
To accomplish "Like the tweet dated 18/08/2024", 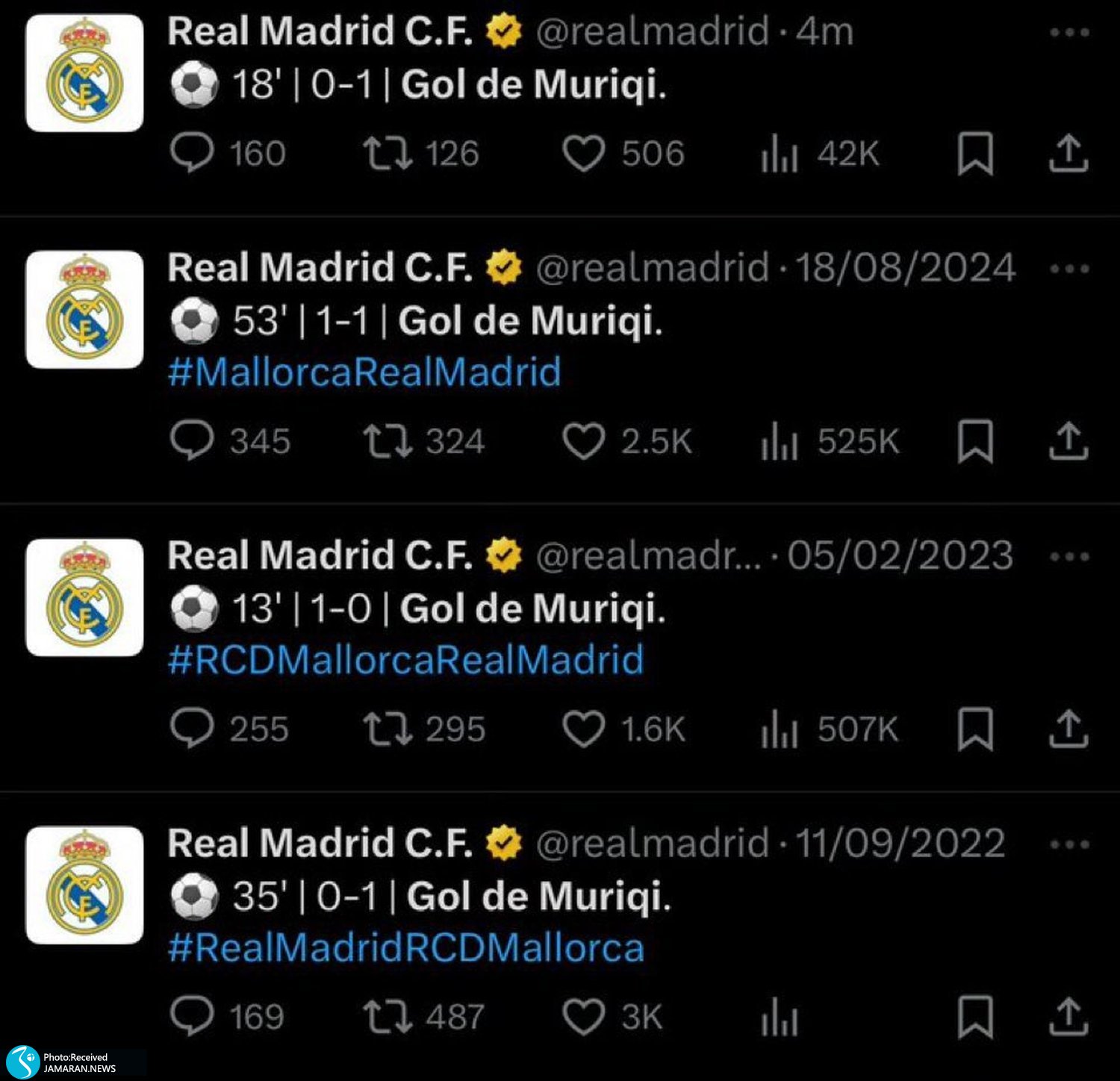I will [x=583, y=441].
